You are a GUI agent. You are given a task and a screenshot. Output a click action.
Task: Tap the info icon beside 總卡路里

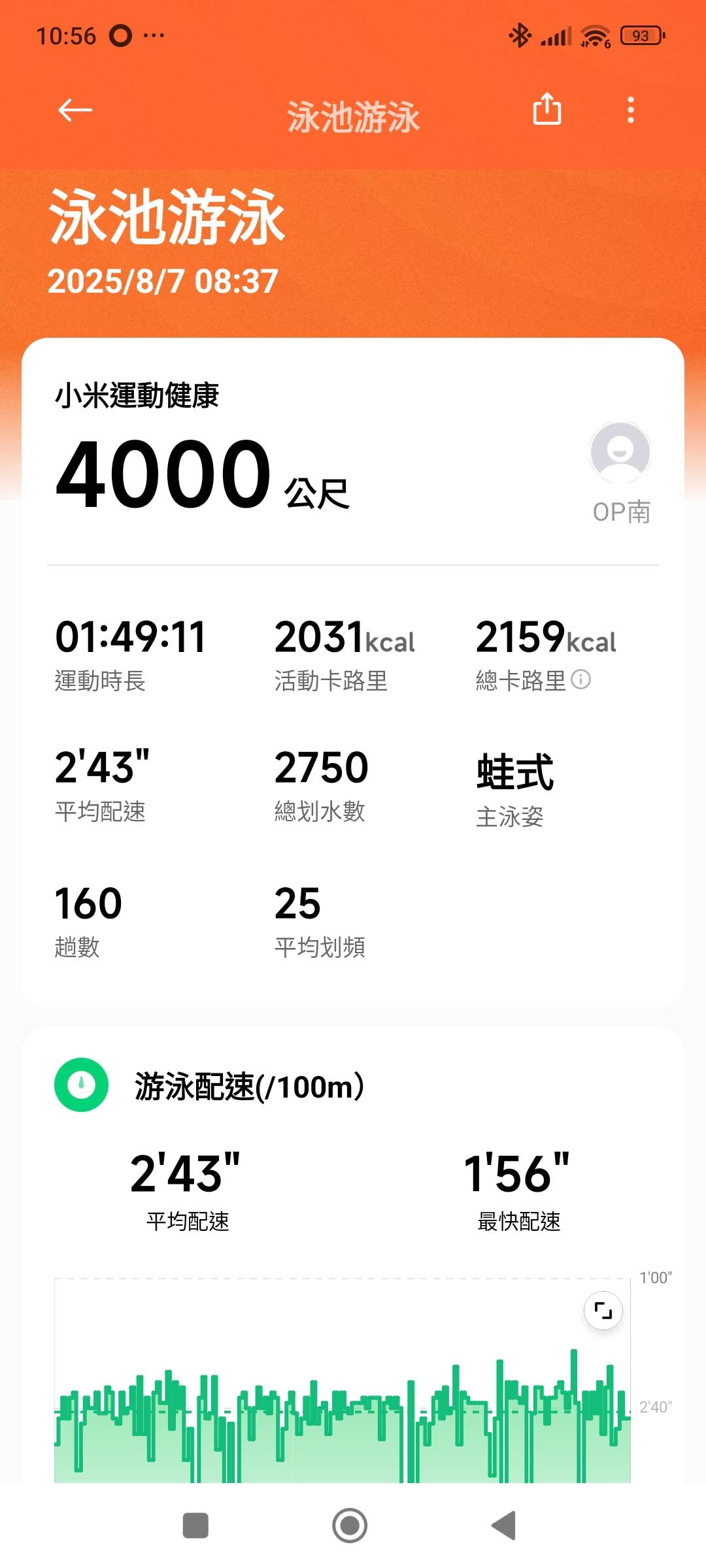coord(580,679)
